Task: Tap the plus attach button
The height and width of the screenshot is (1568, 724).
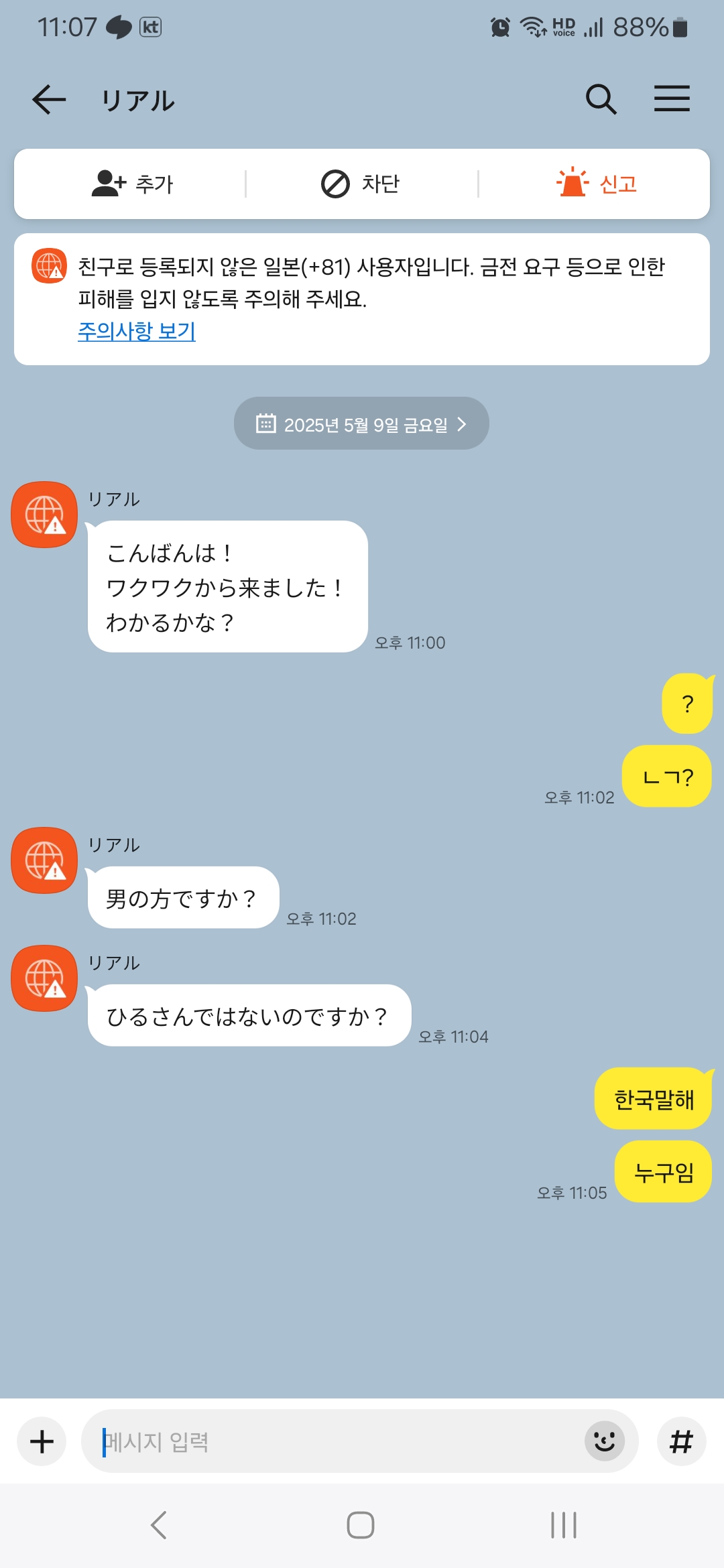Action: pyautogui.click(x=42, y=1441)
